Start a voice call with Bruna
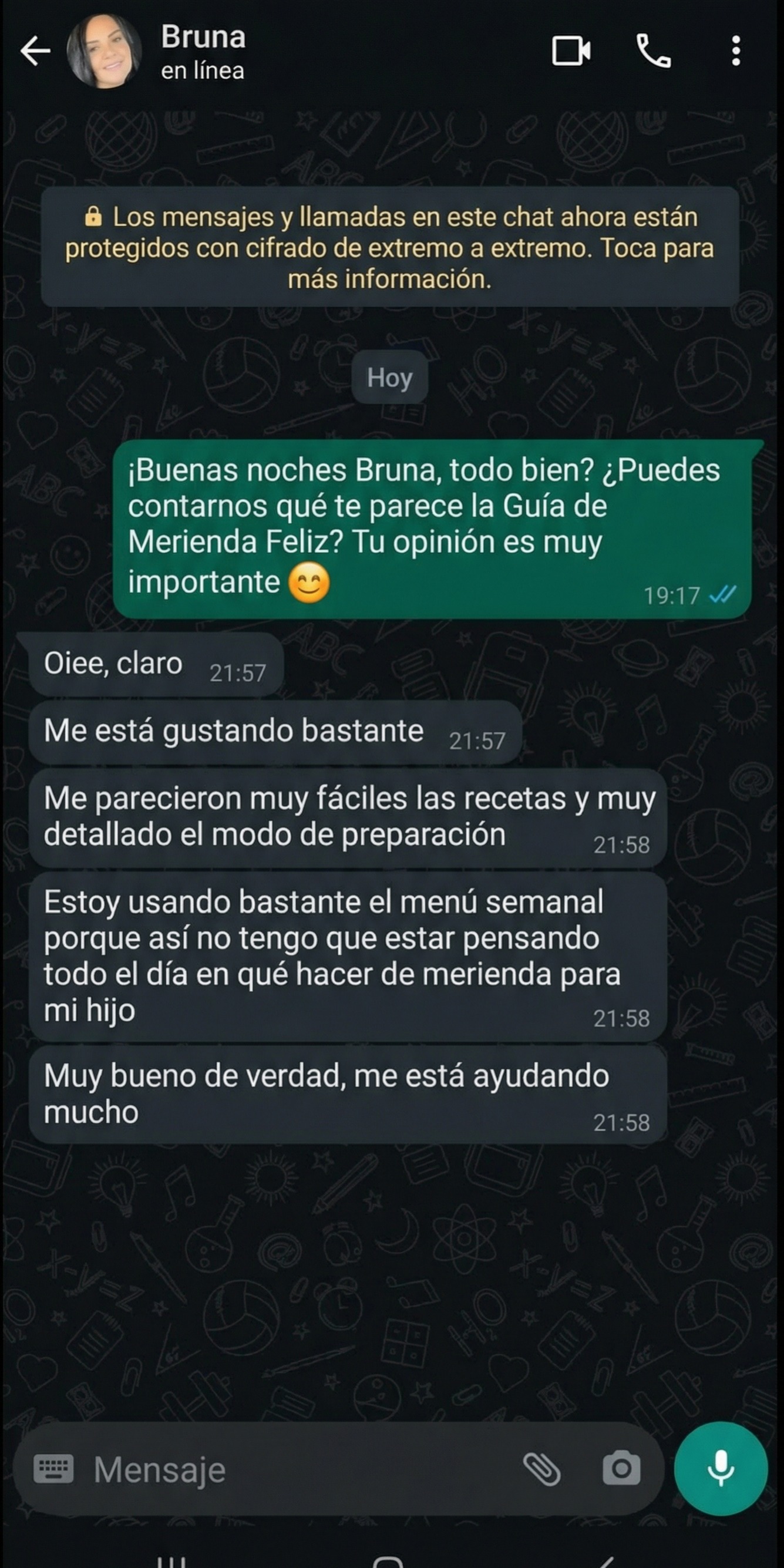 (x=654, y=52)
